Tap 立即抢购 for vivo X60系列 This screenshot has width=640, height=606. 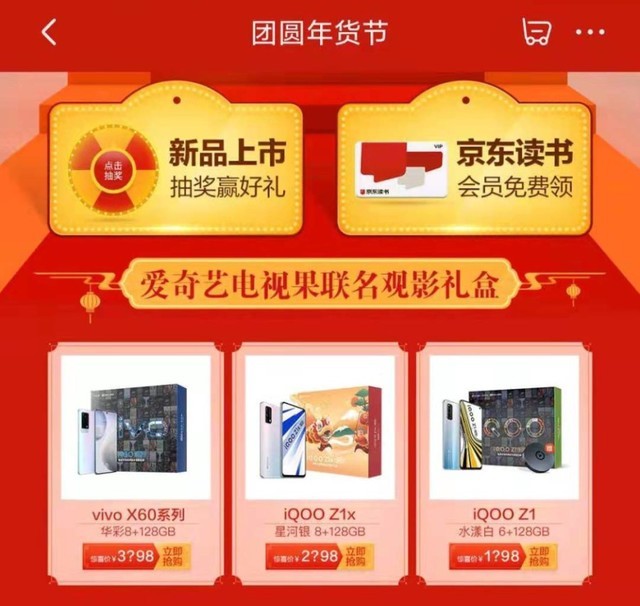176,556
